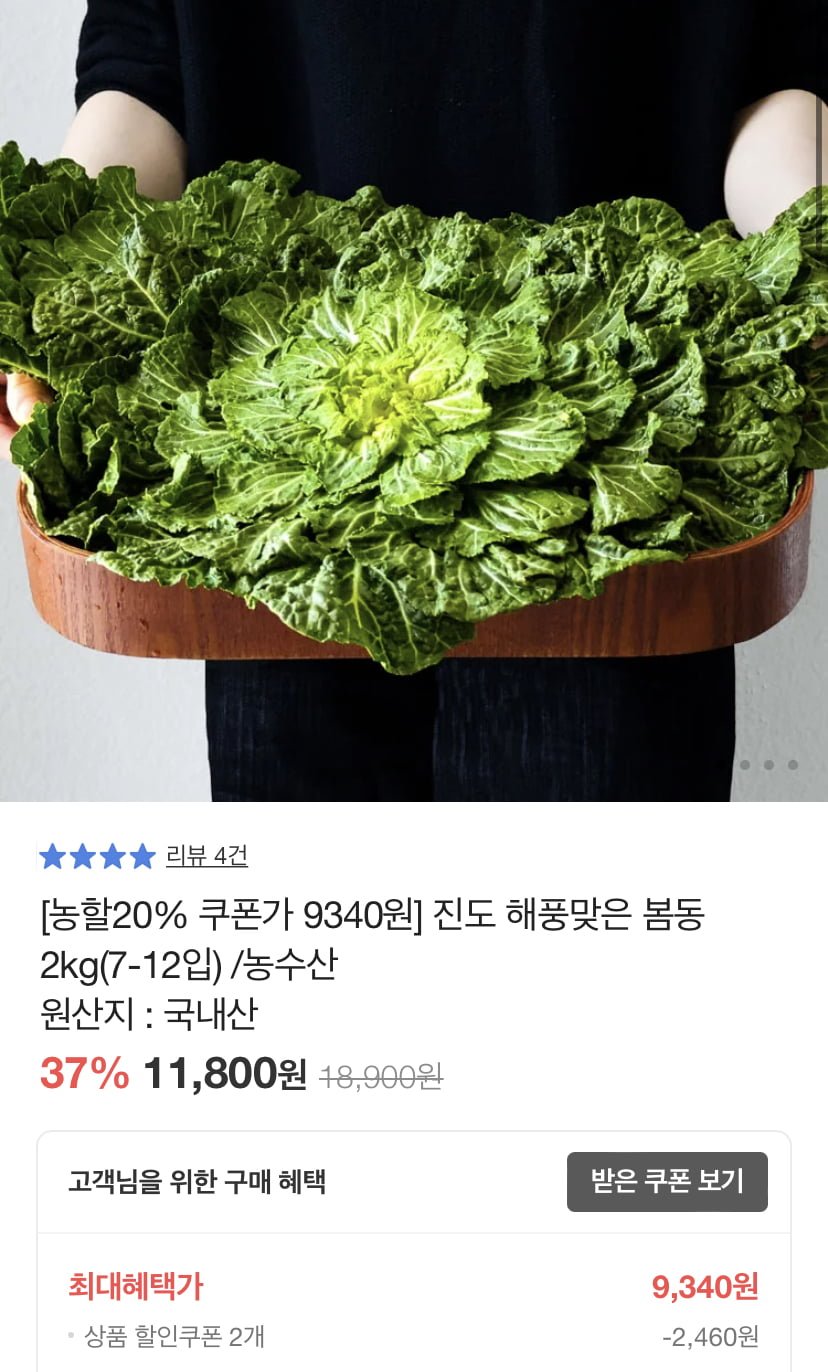Viewport: 828px width, 1372px height.
Task: Open the 봄동 product photo
Action: [x=414, y=400]
